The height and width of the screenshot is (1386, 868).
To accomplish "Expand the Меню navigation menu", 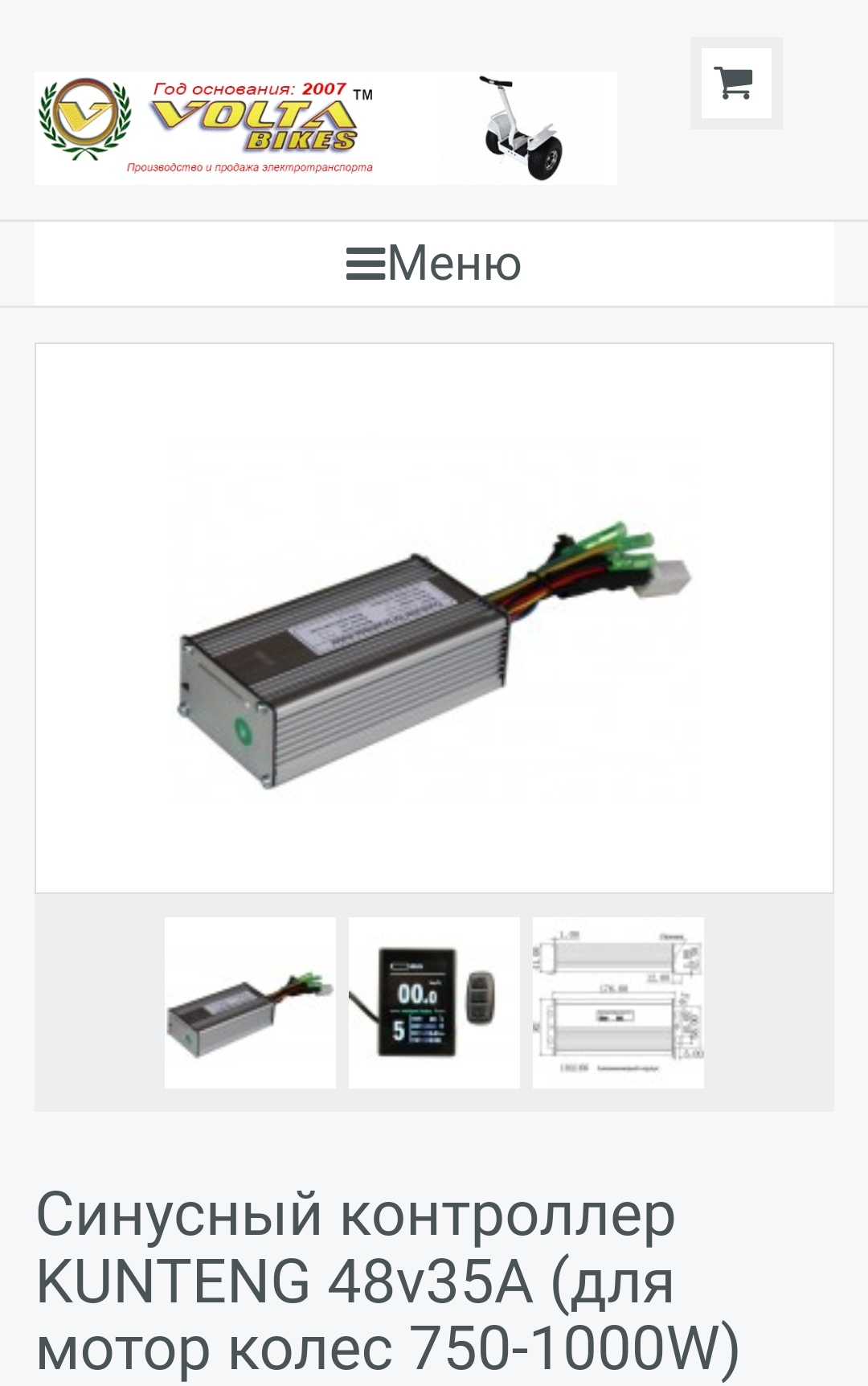I will (434, 264).
